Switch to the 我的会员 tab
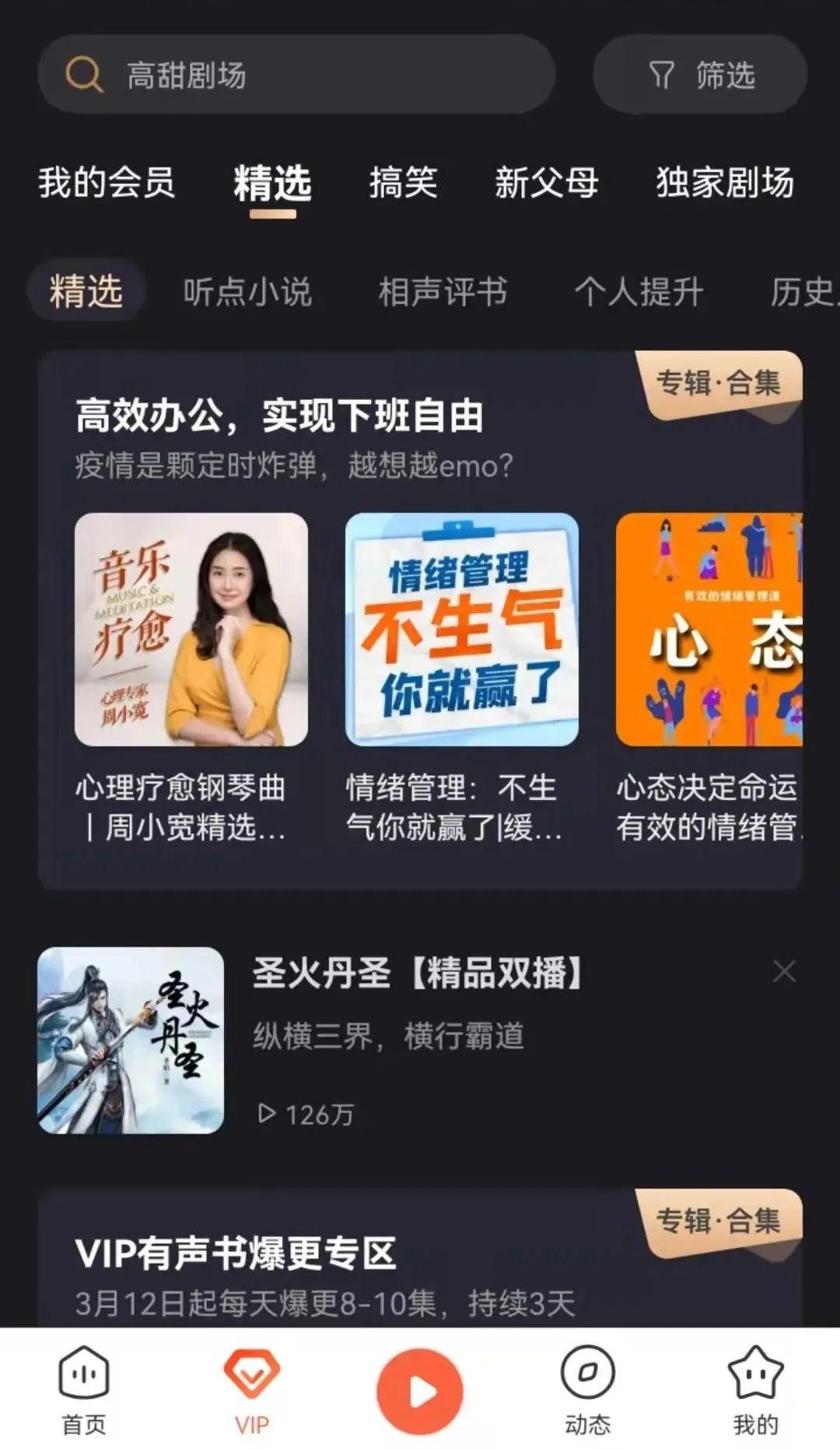The height and width of the screenshot is (1449, 840). (107, 184)
